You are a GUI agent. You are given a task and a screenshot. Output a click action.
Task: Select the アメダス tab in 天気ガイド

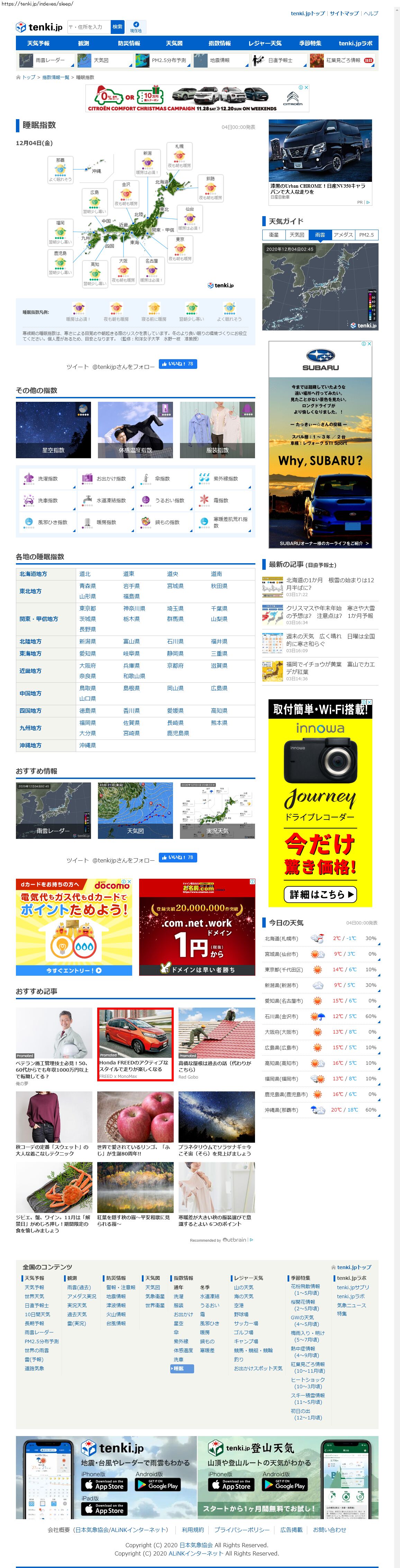[343, 234]
